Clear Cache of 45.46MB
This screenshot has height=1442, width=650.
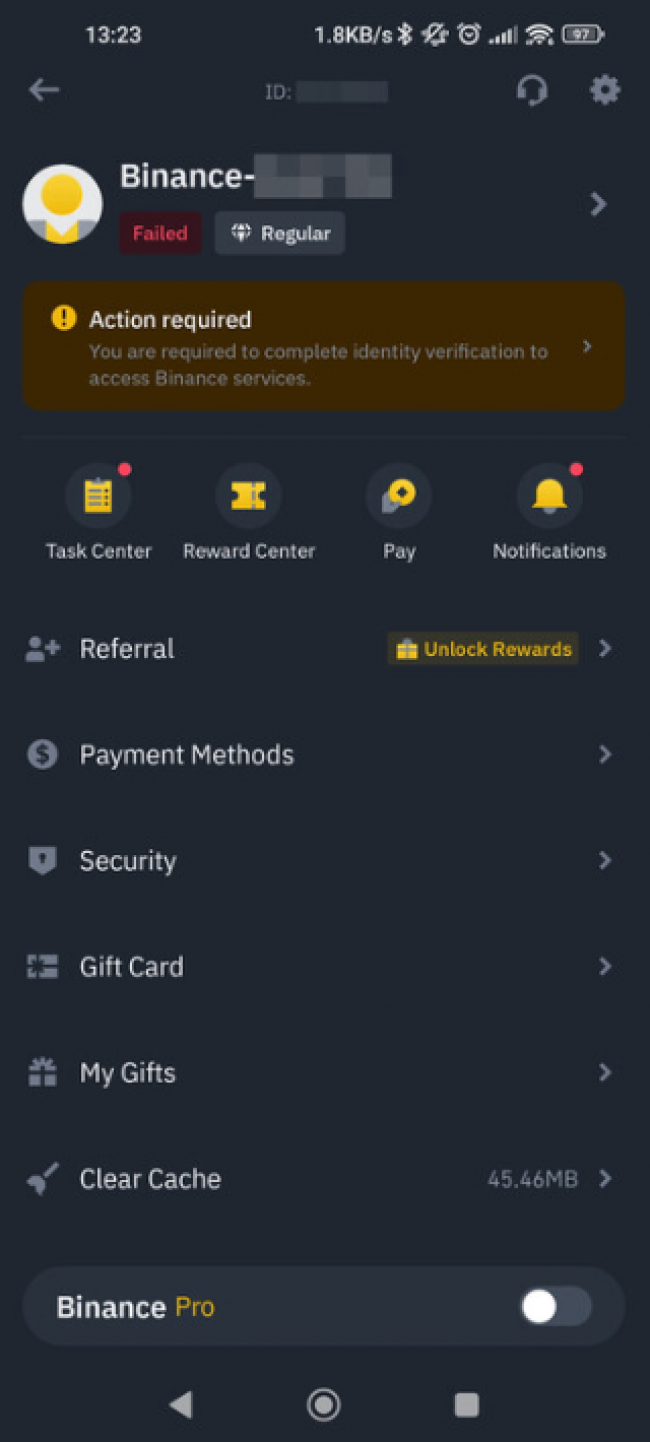click(323, 1179)
